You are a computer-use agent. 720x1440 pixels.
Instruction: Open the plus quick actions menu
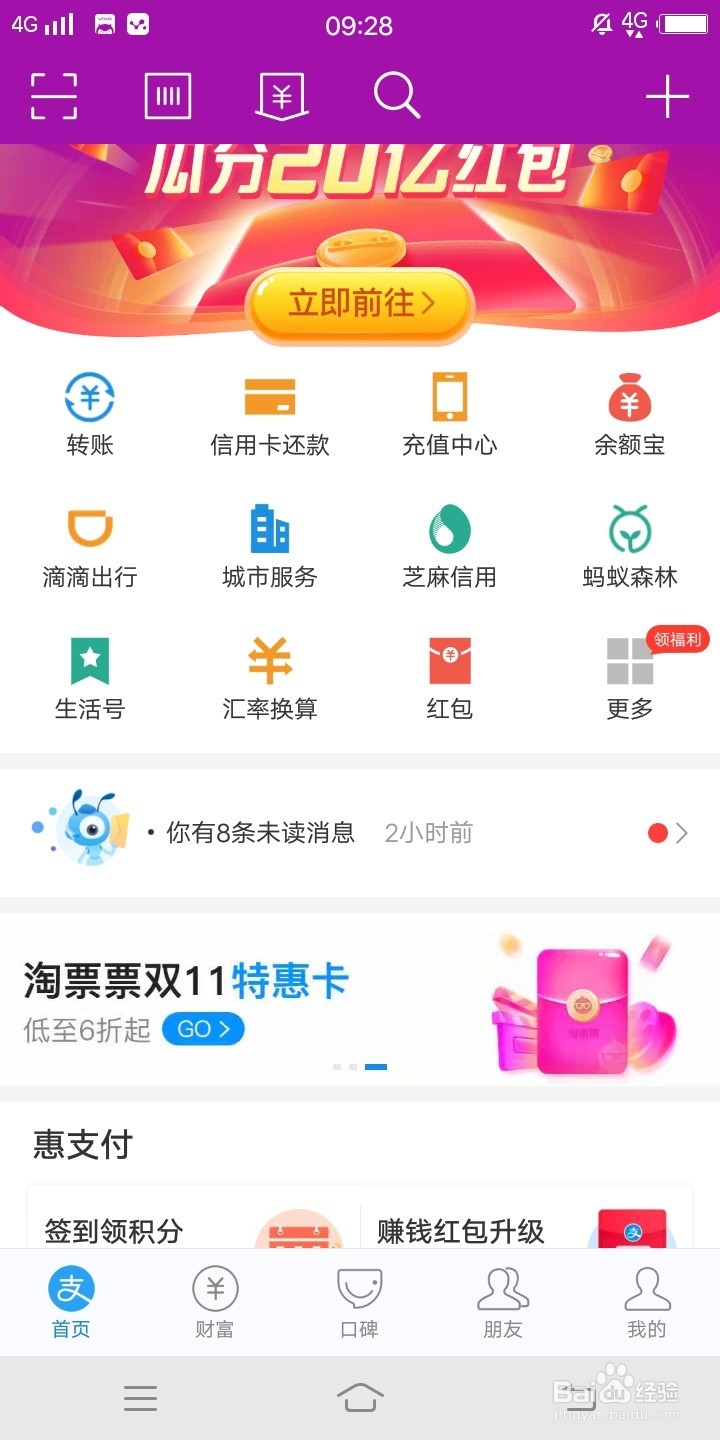click(x=667, y=95)
